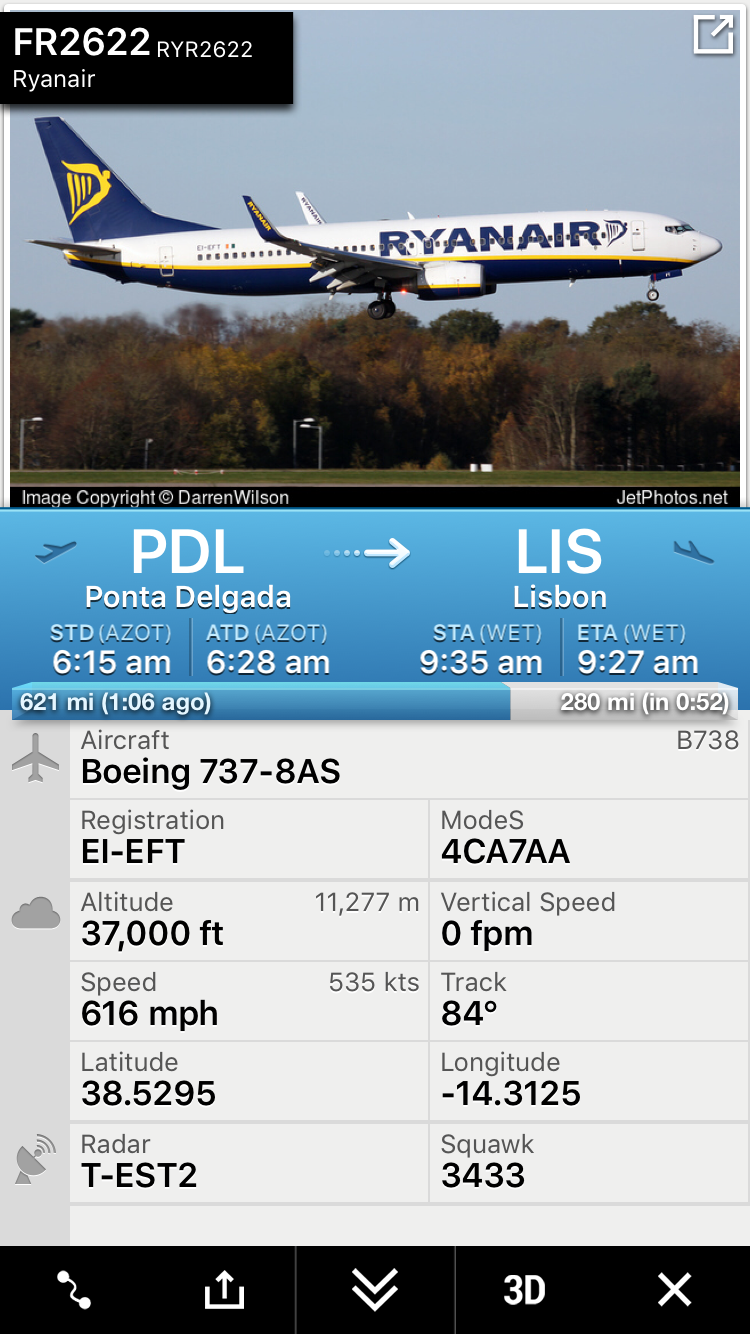The width and height of the screenshot is (750, 1334).
Task: Open Ponta Delgada departure airport info
Action: click(x=188, y=568)
